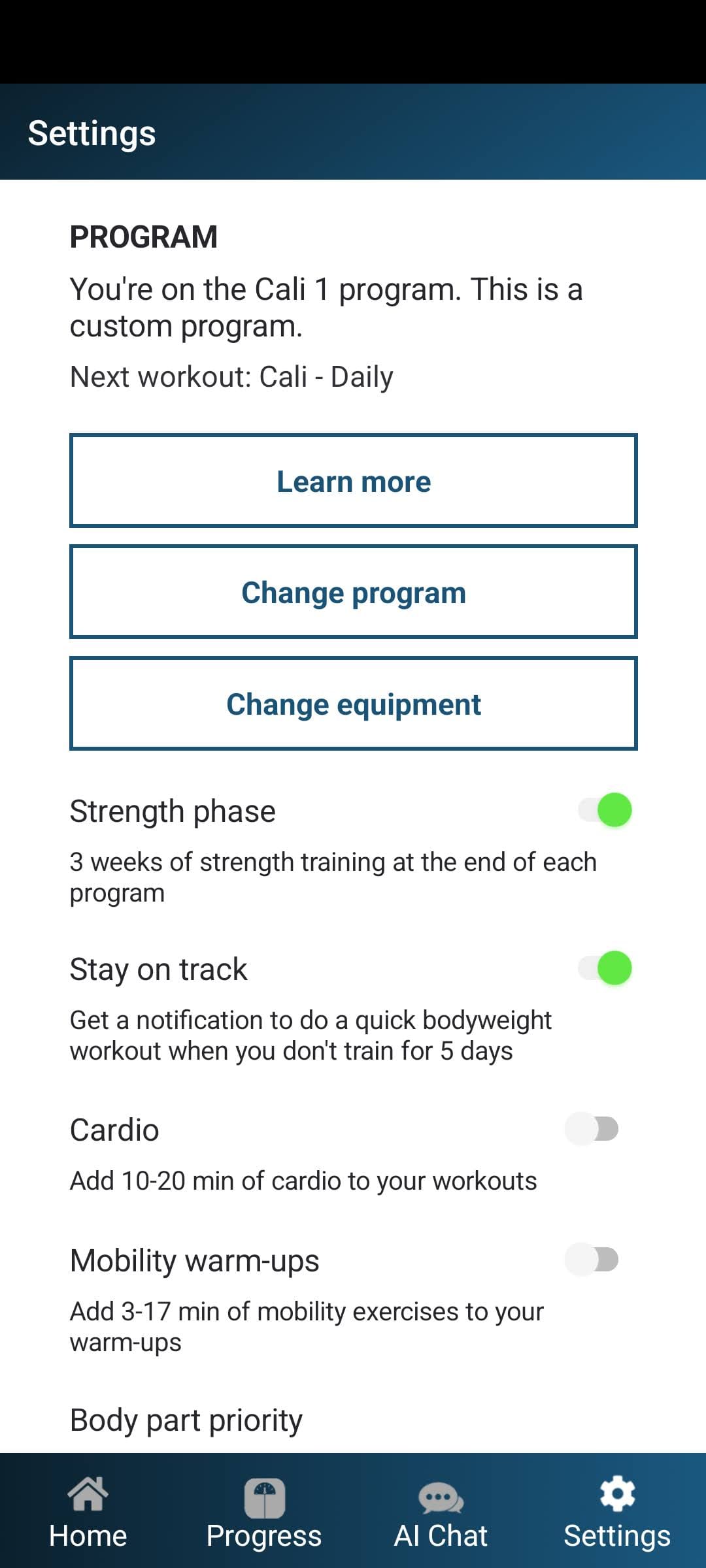The height and width of the screenshot is (1568, 706).
Task: Tap the Settings tab in bottom bar
Action: 617,1511
